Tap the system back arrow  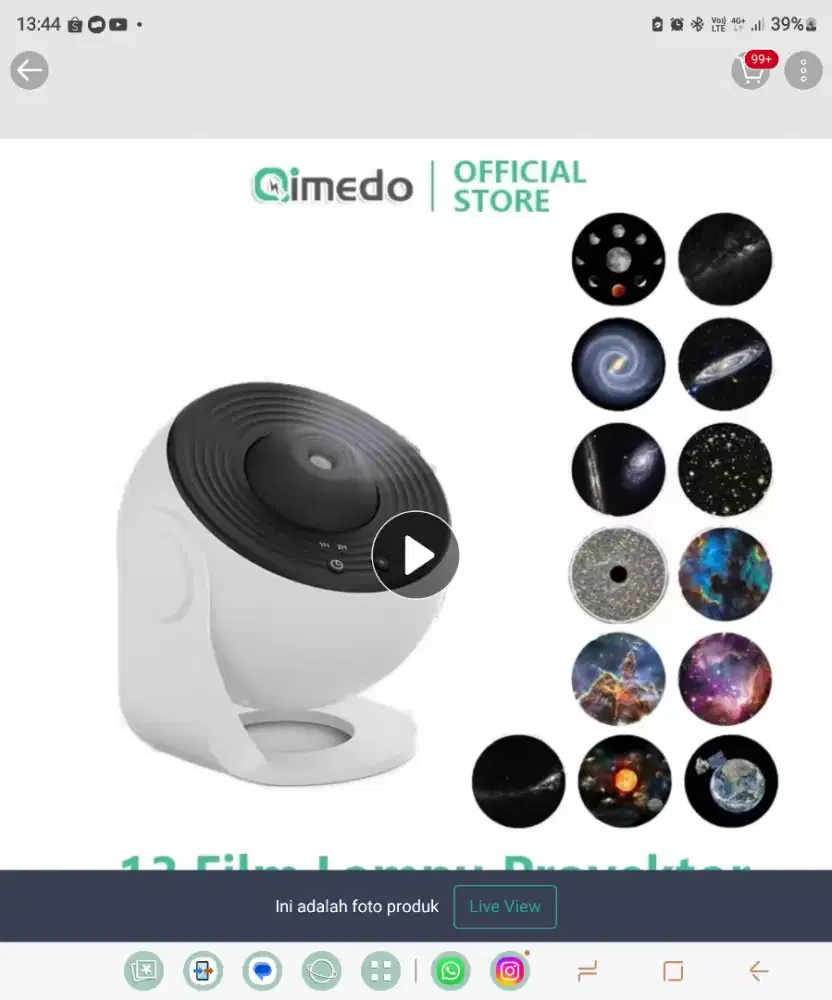click(x=759, y=971)
